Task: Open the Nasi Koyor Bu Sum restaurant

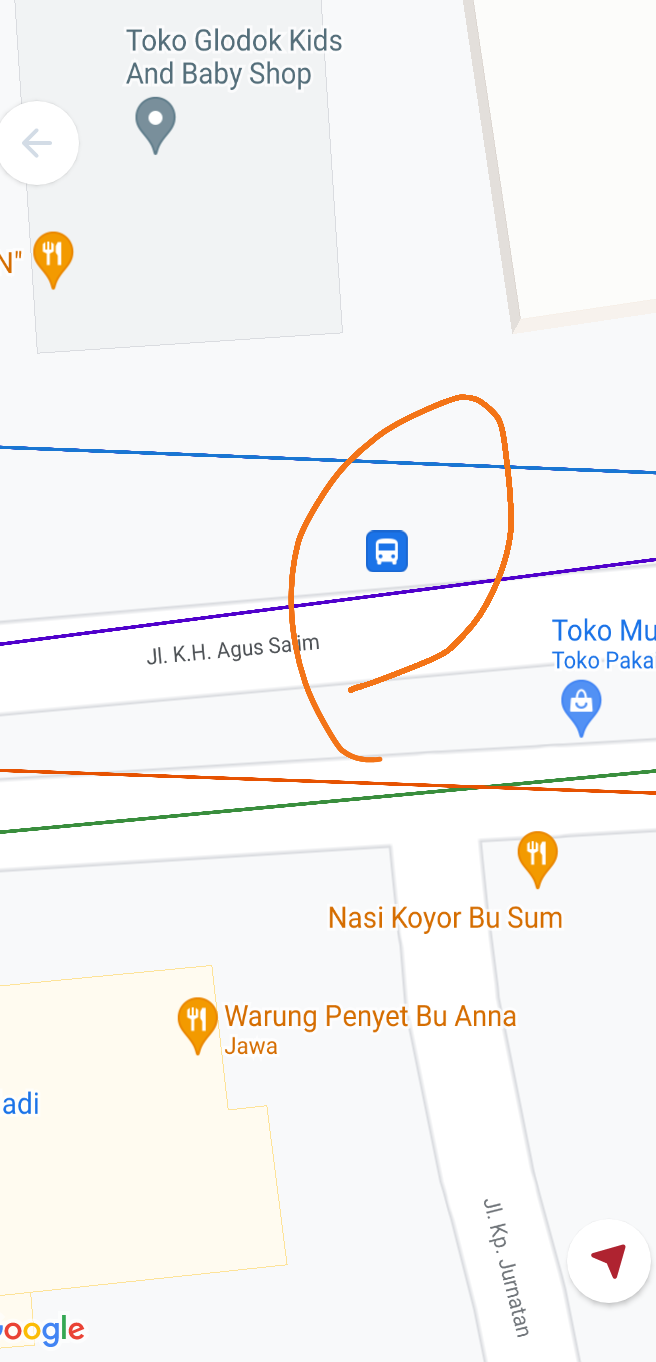Action: click(x=537, y=855)
